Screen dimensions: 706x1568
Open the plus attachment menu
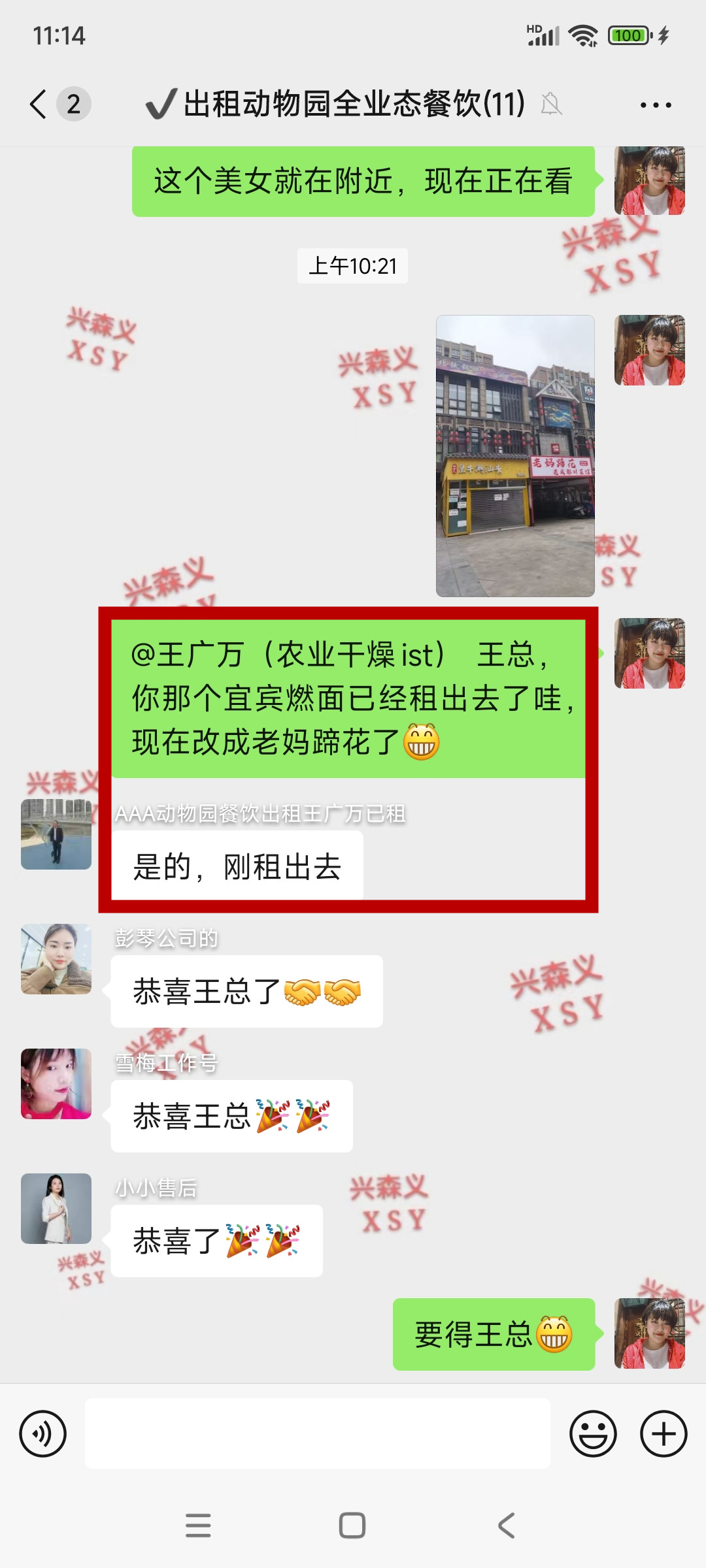tap(664, 1434)
